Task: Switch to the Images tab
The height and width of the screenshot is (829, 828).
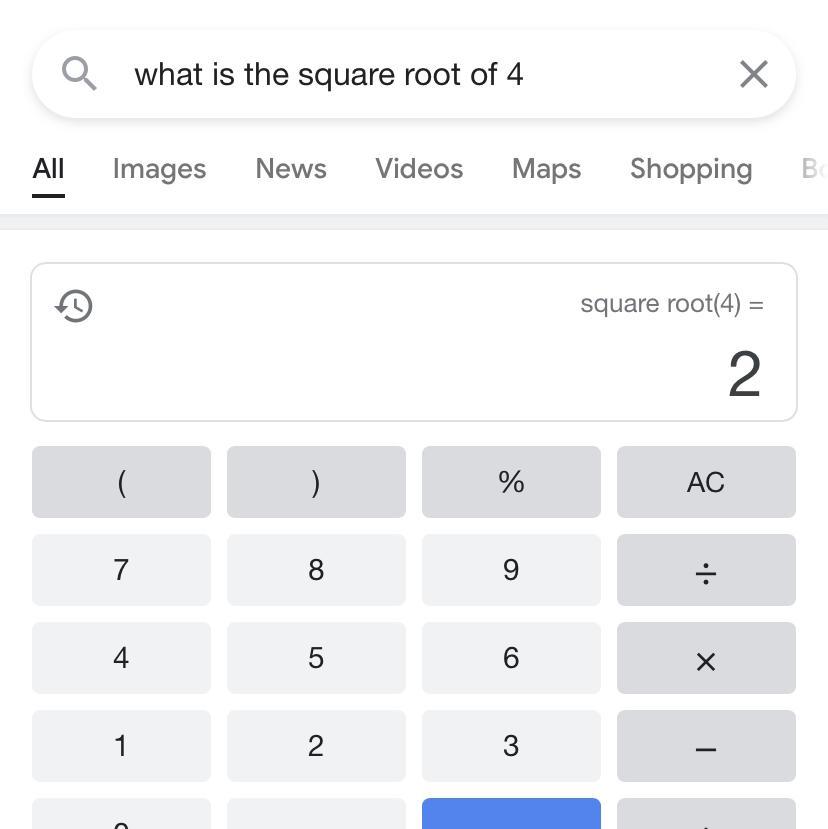Action: [159, 169]
